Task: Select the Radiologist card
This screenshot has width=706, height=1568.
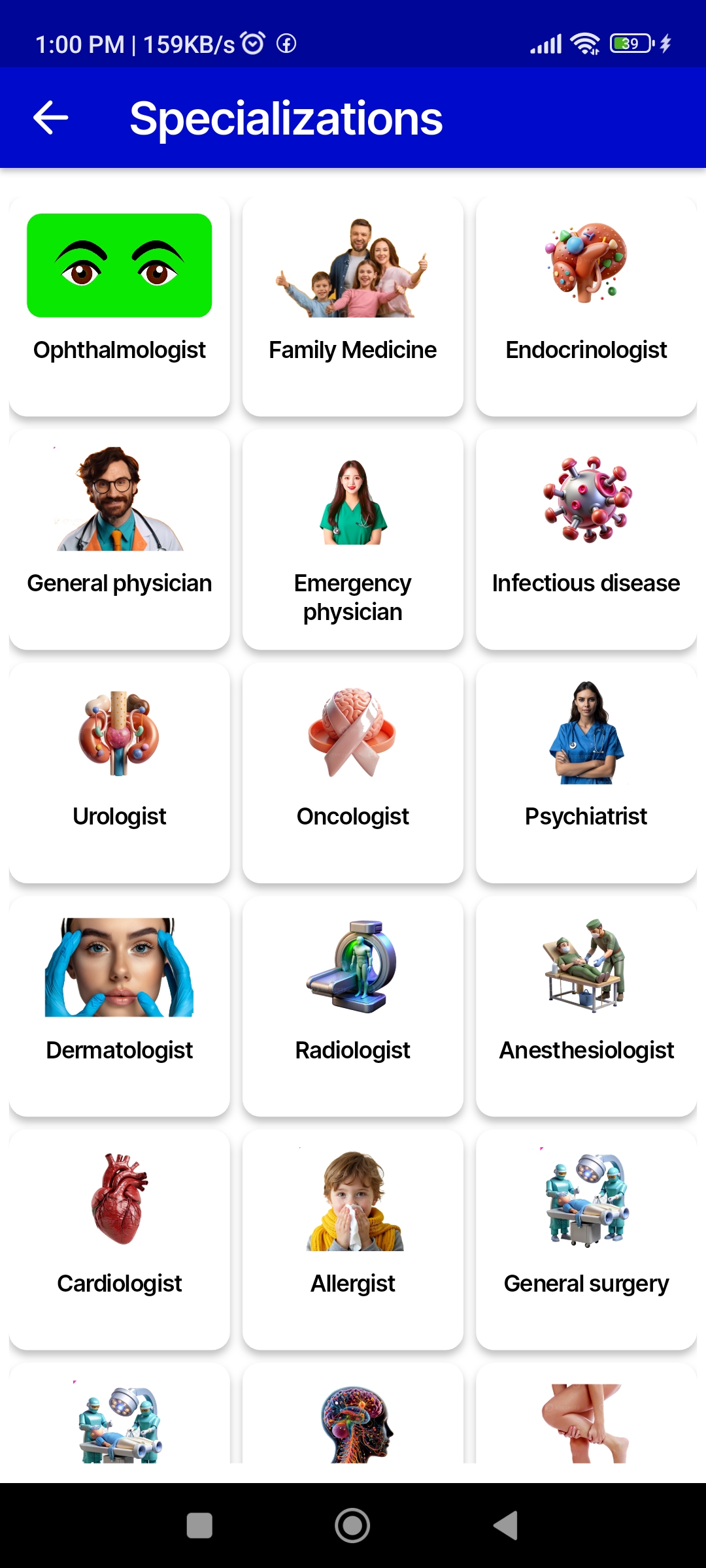Action: pos(353,1006)
